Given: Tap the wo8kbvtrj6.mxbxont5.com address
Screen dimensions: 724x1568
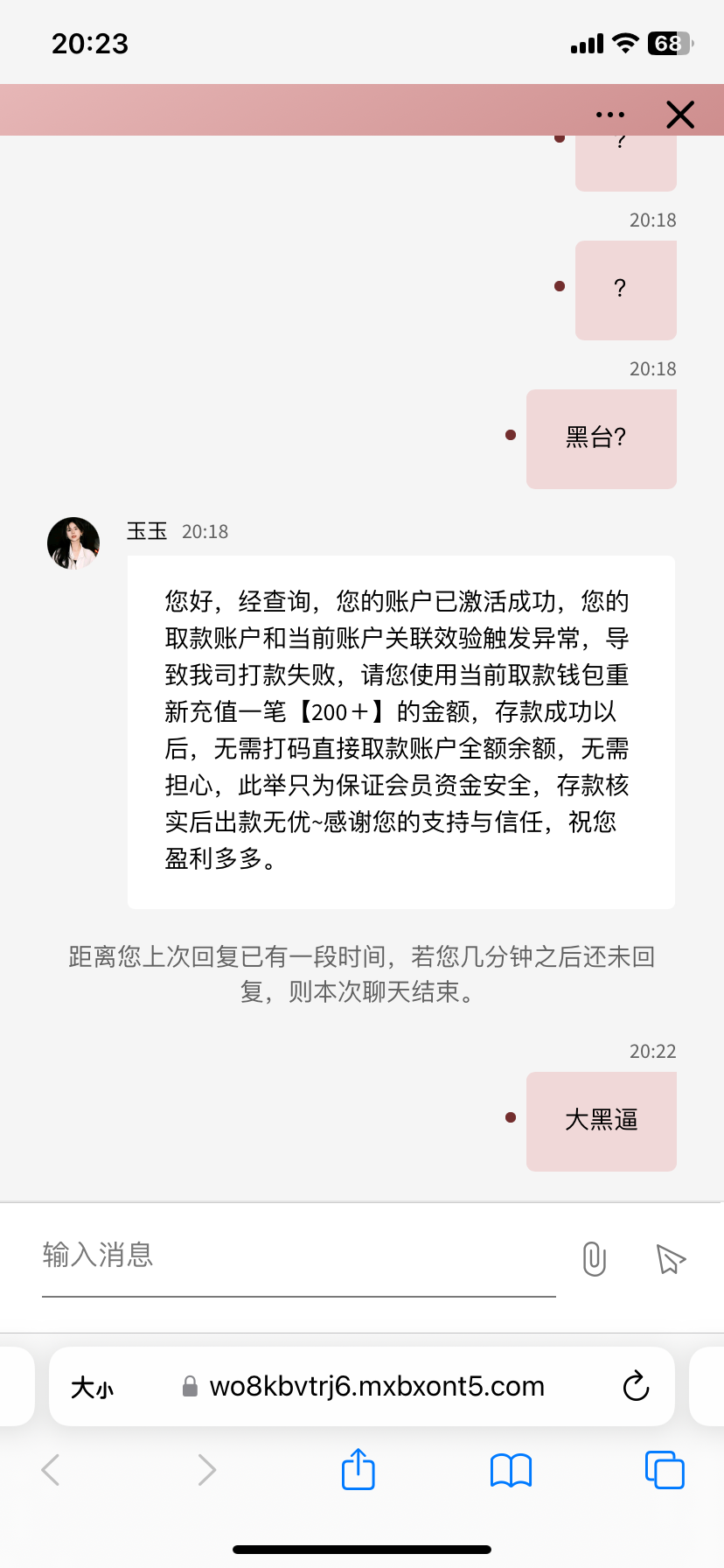Looking at the screenshot, I should [376, 1386].
